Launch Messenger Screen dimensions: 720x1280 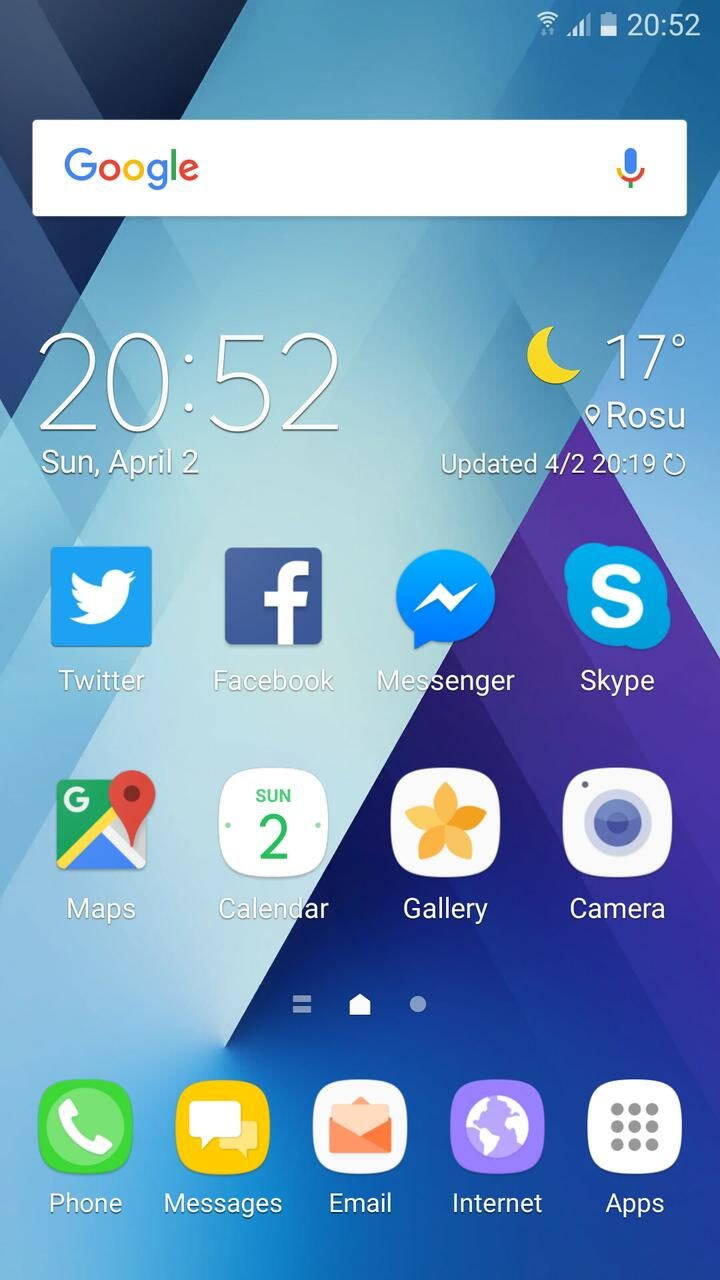pyautogui.click(x=445, y=597)
